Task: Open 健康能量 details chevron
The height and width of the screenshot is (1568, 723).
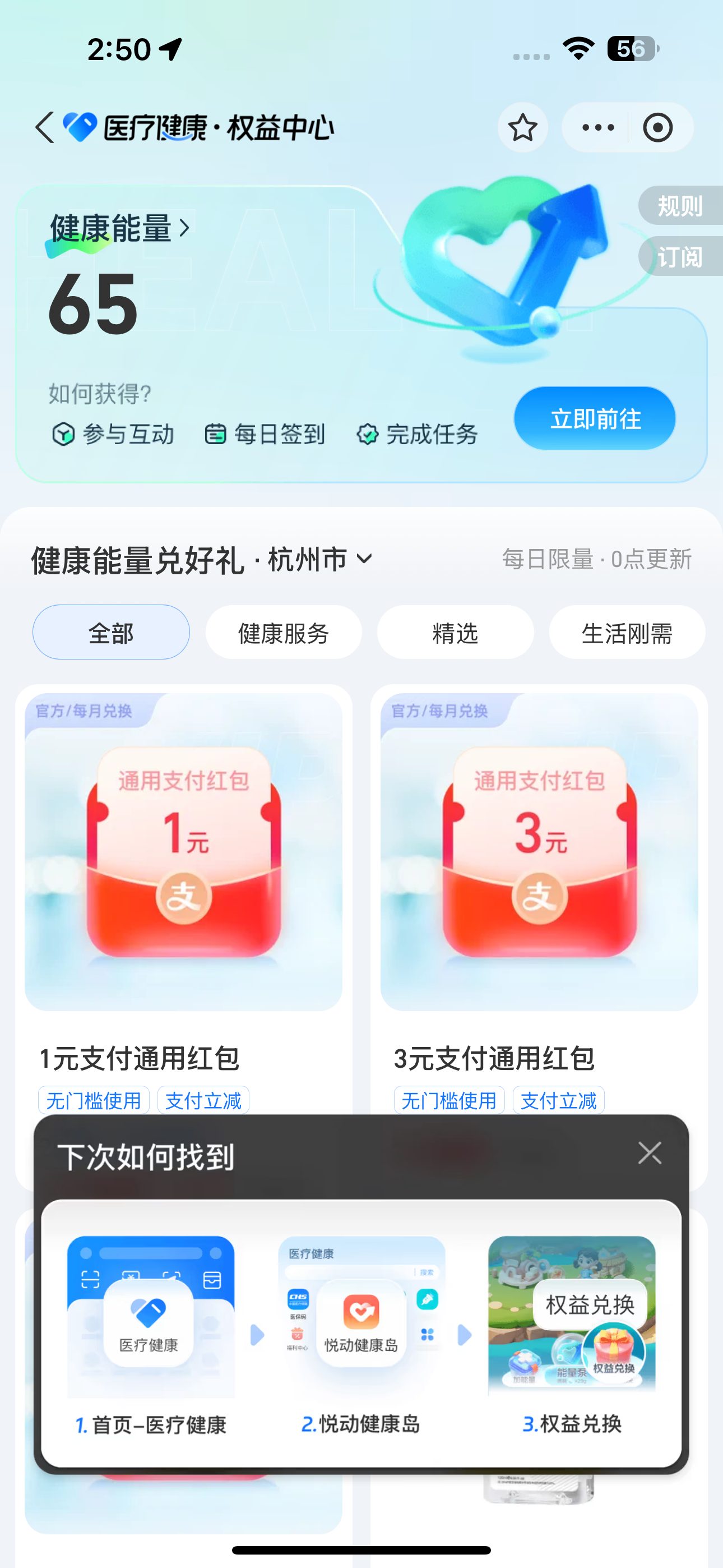Action: click(185, 228)
